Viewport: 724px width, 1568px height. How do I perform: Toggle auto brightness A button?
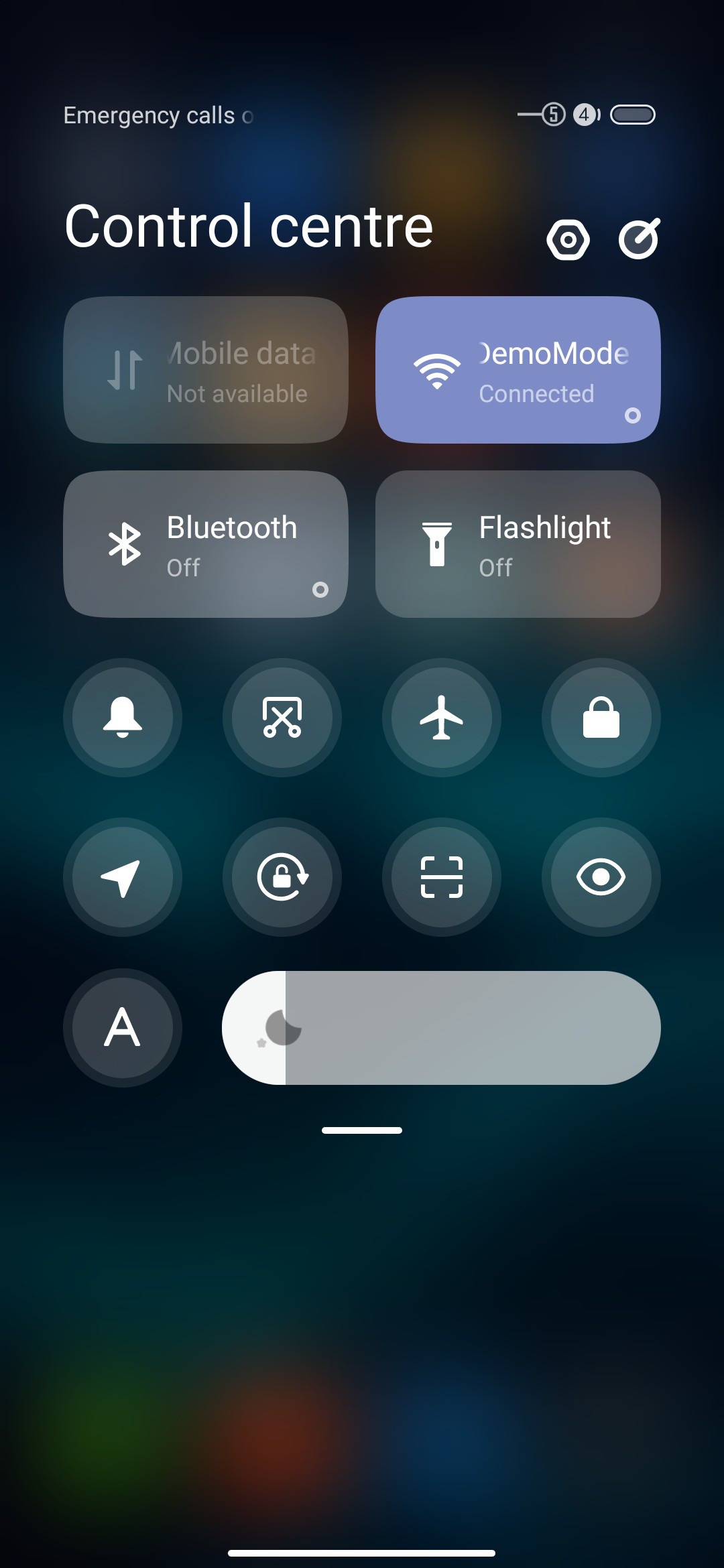(x=123, y=1028)
